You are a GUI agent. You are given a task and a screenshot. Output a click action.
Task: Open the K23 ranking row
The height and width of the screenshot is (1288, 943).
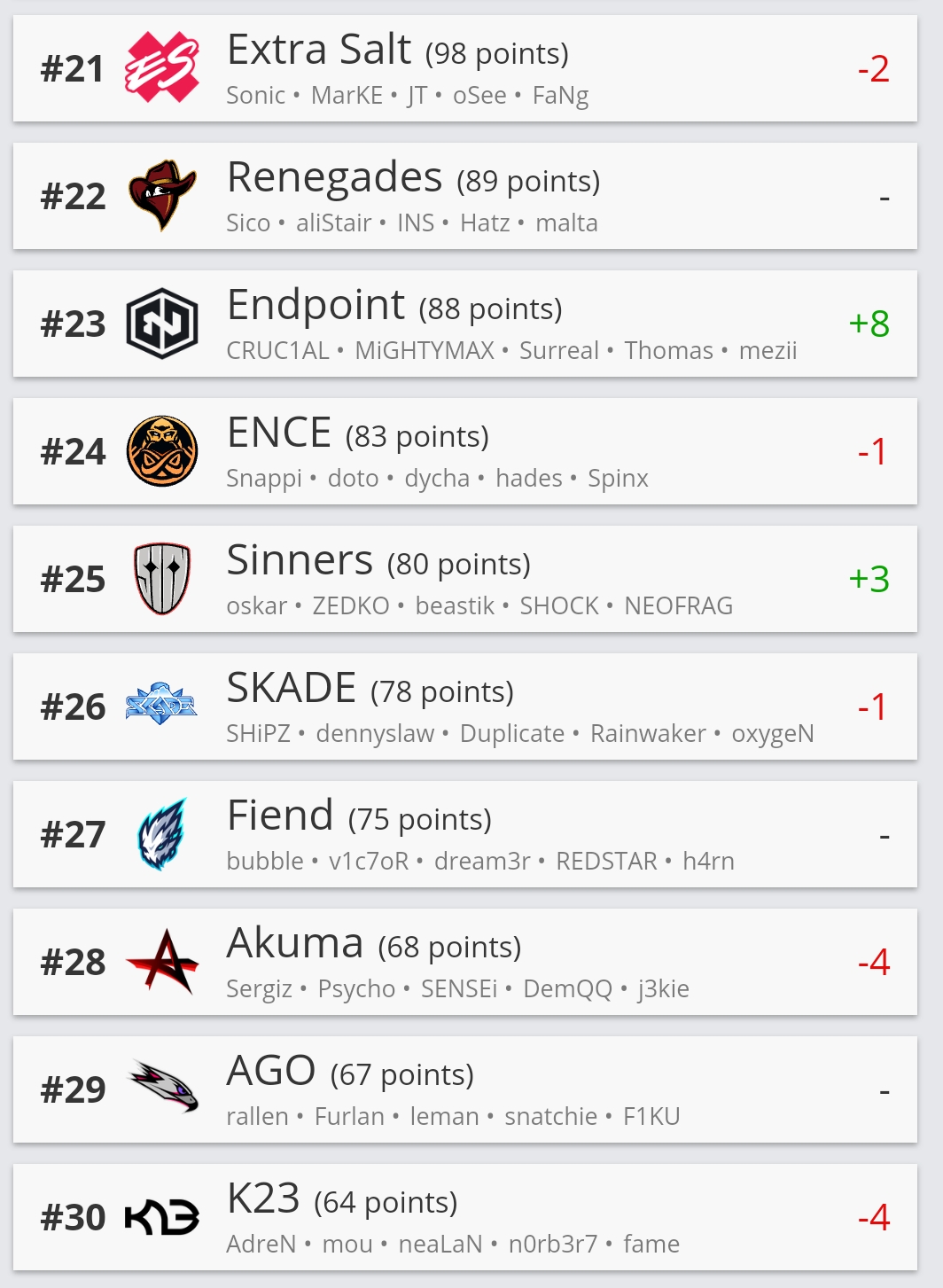pos(464,1218)
